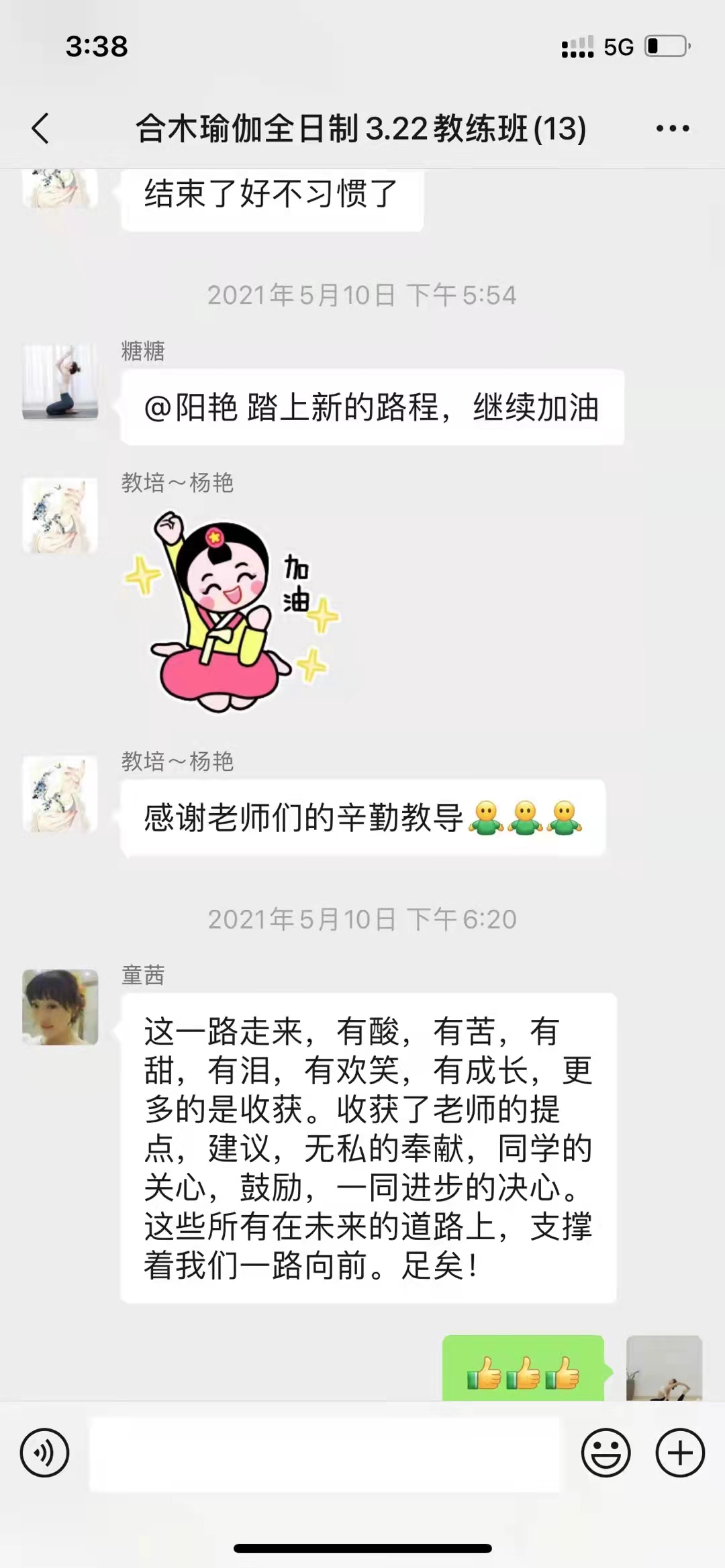The width and height of the screenshot is (725, 1568).
Task: Open the emoji sticker panel
Action: (606, 1453)
